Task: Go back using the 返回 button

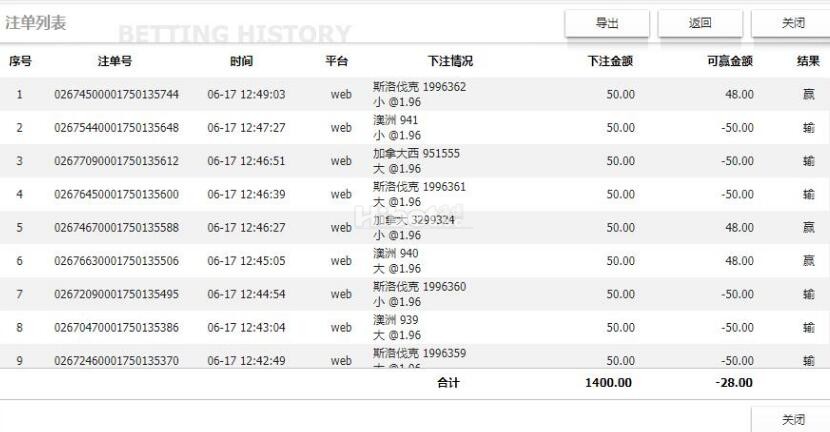Action: pyautogui.click(x=700, y=23)
